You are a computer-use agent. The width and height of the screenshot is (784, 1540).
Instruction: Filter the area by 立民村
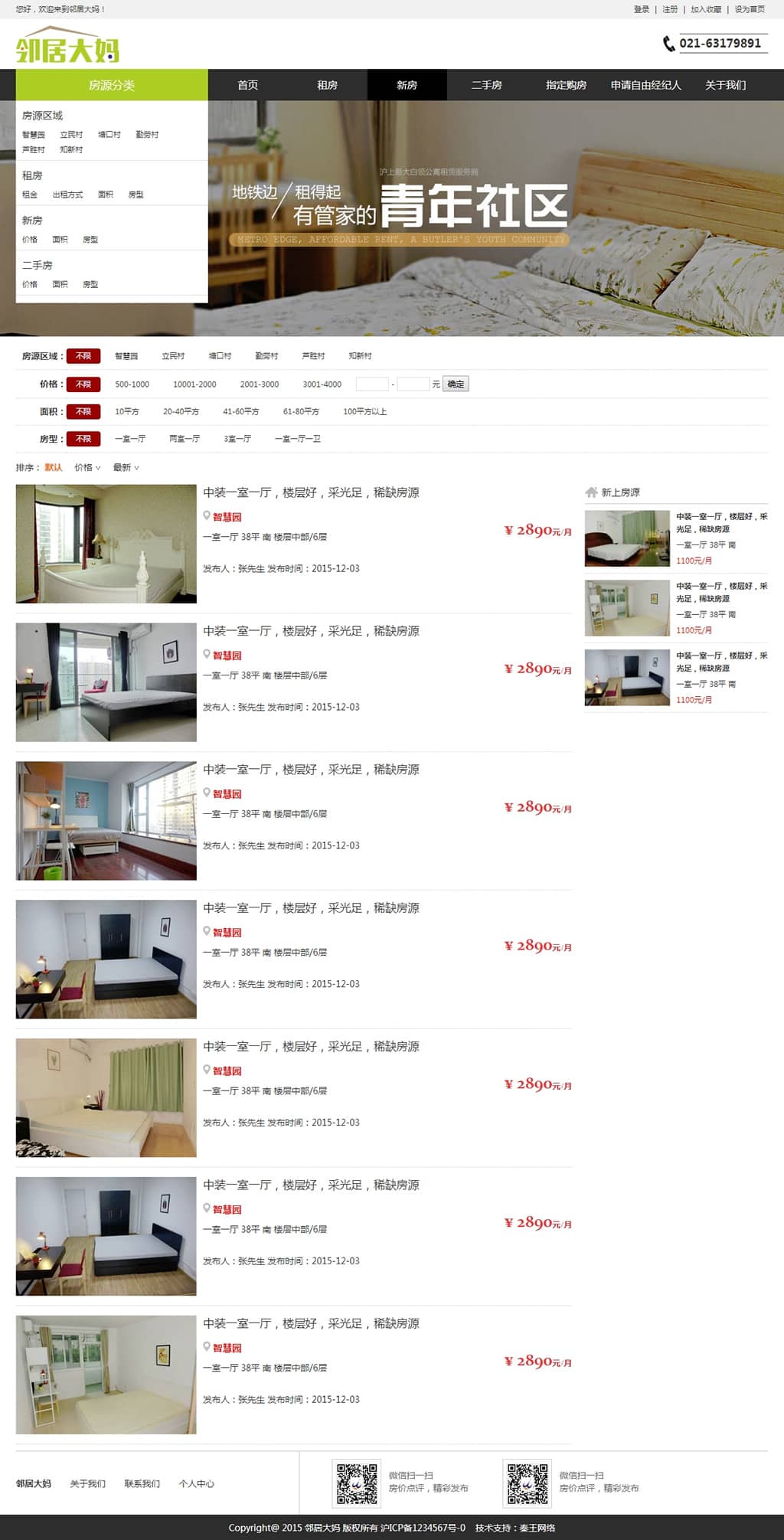(173, 356)
